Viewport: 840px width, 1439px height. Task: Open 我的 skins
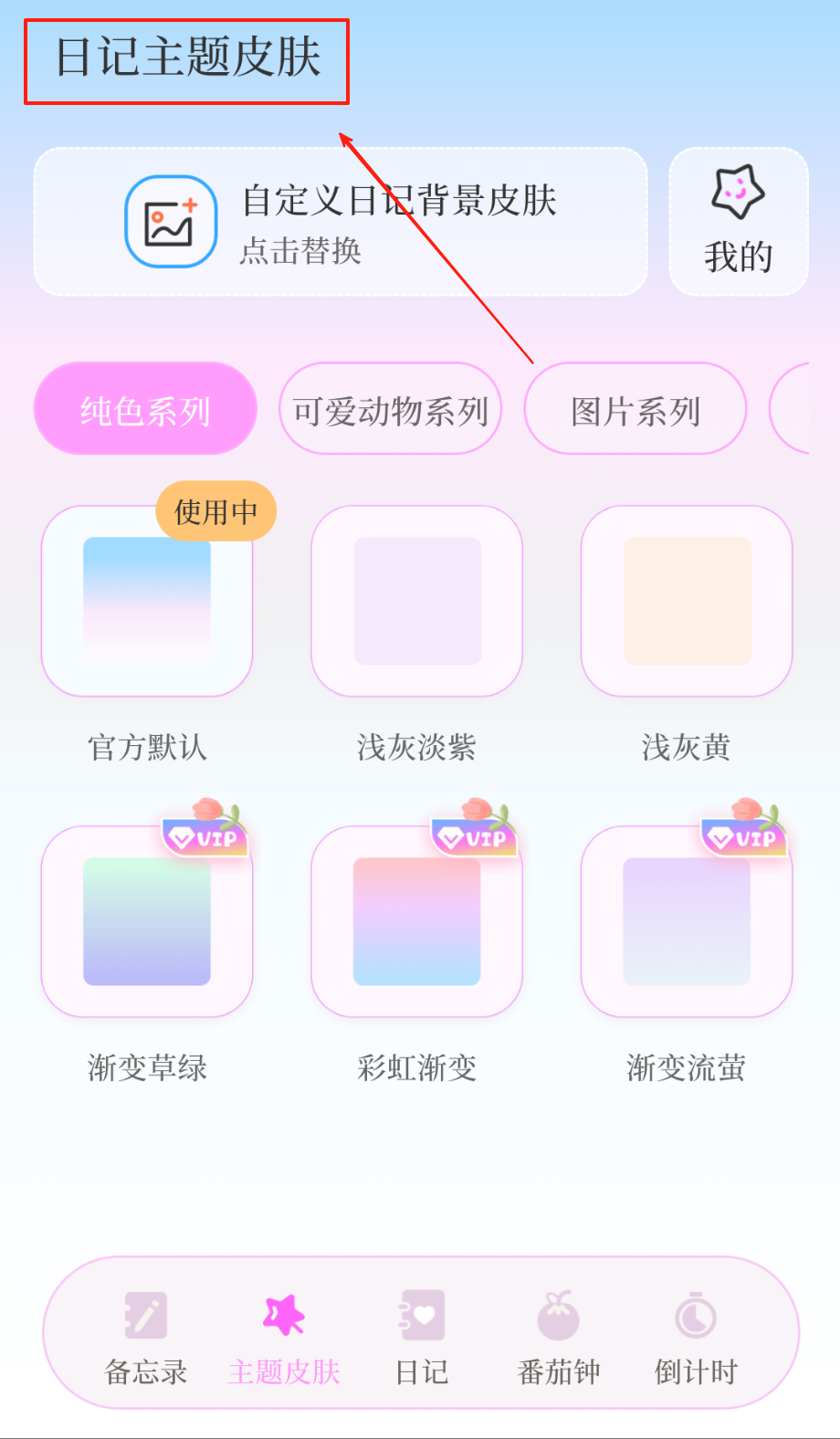click(738, 222)
